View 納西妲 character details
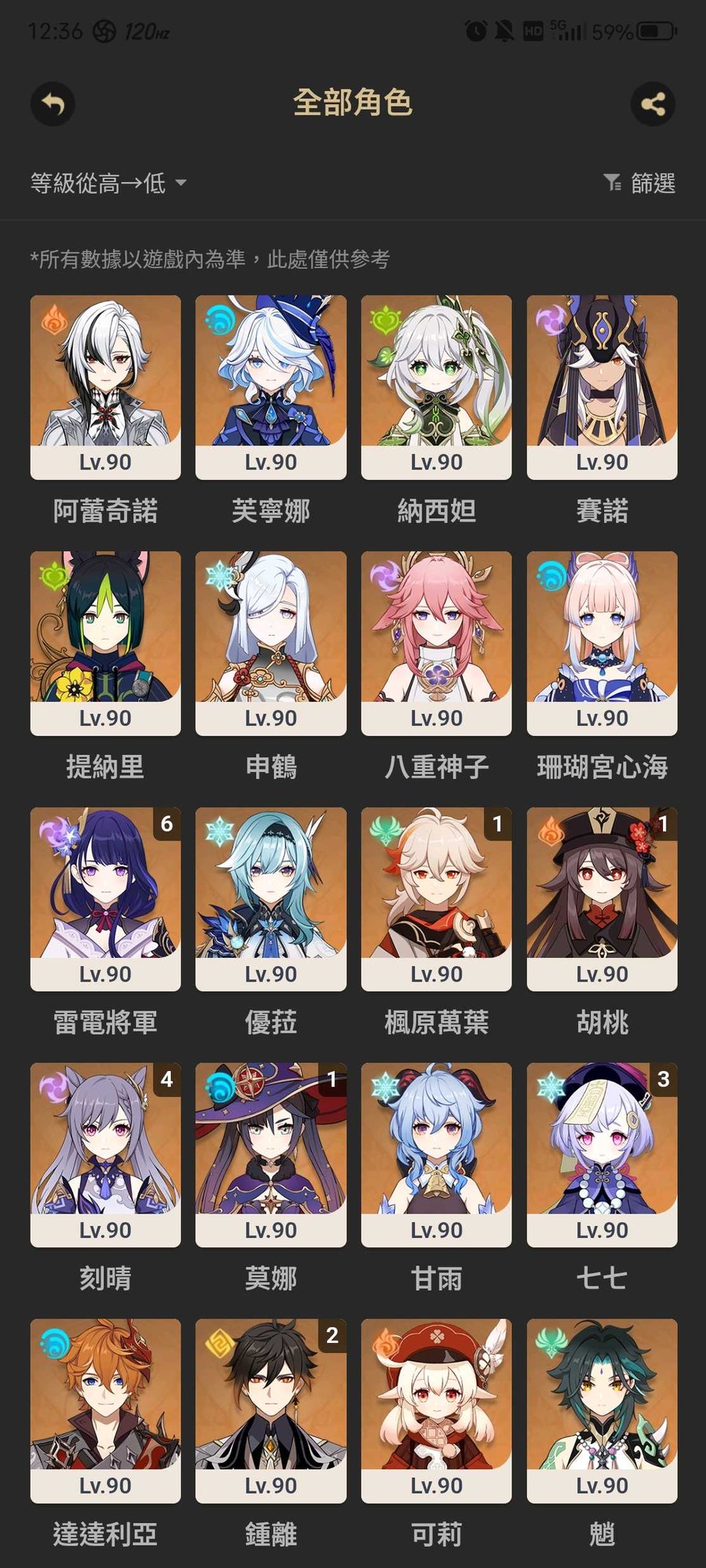The height and width of the screenshot is (1568, 706). [436, 387]
